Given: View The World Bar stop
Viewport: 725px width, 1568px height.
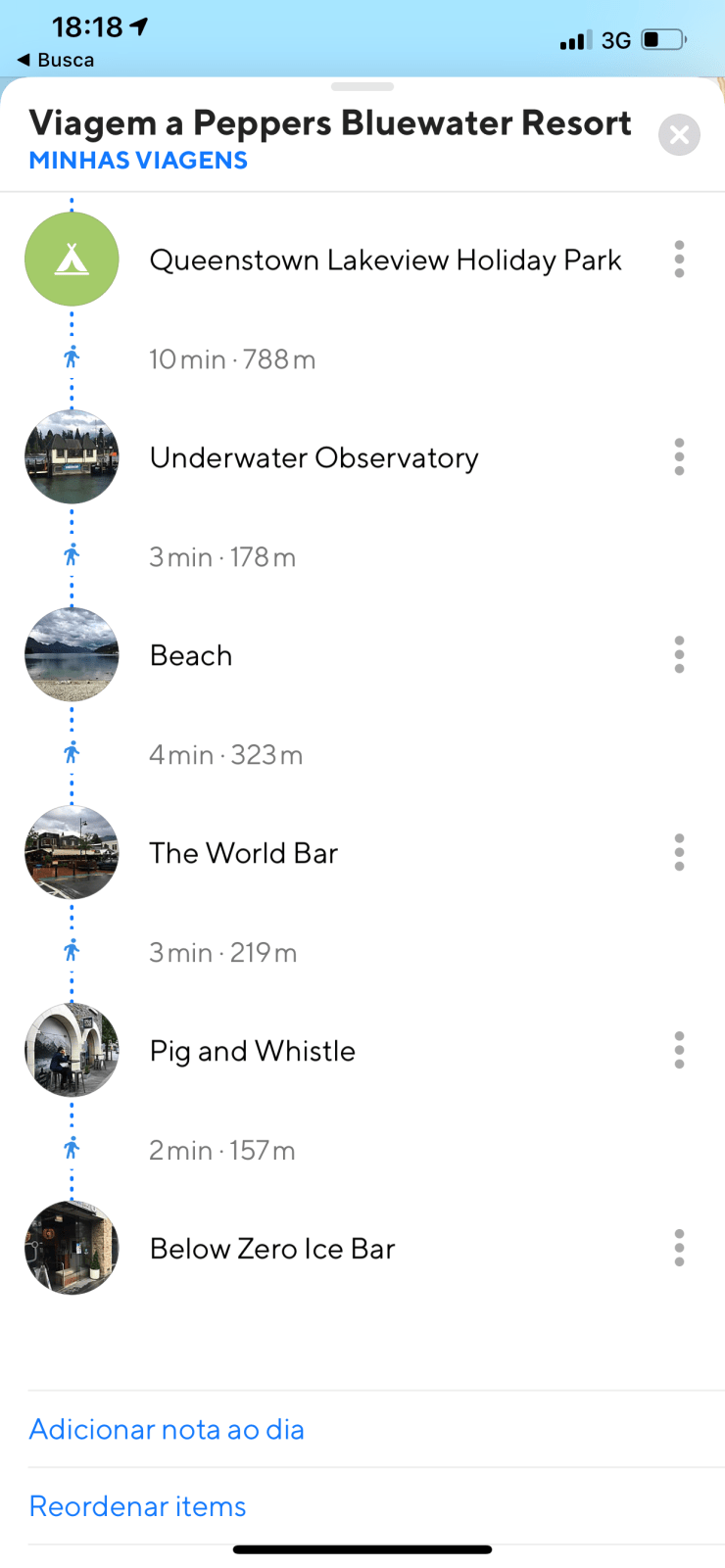Looking at the screenshot, I should tap(243, 854).
